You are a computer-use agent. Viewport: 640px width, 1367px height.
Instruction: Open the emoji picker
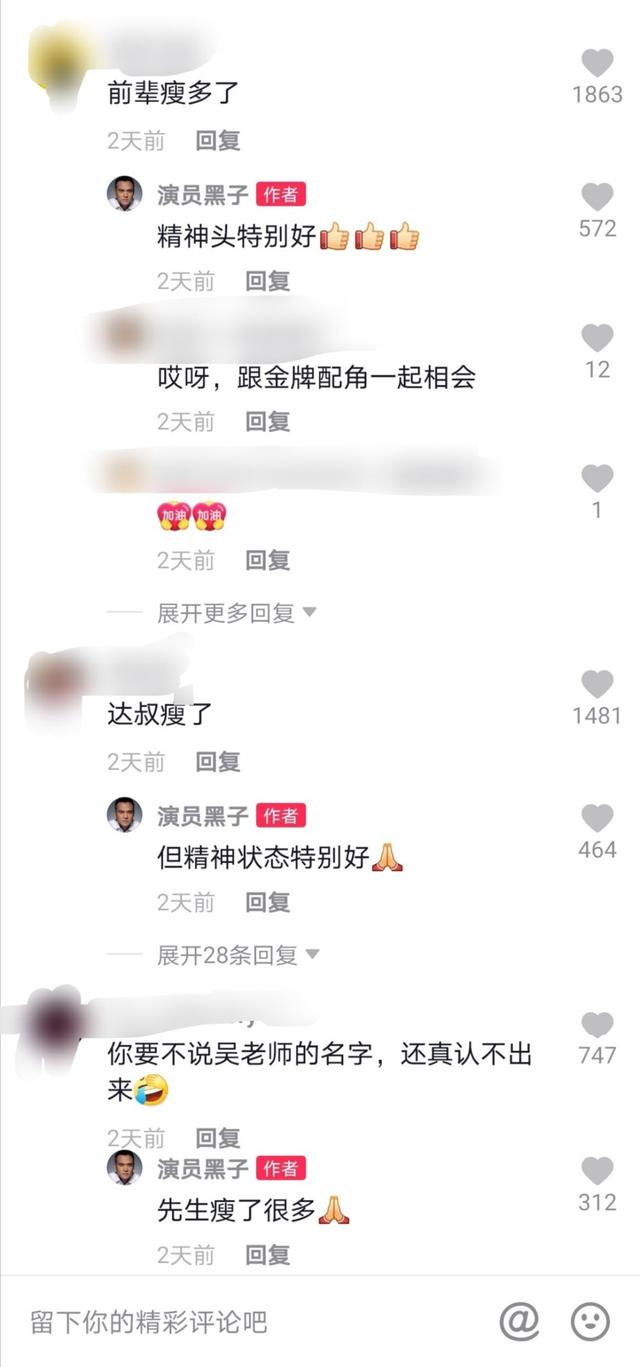click(x=590, y=1322)
